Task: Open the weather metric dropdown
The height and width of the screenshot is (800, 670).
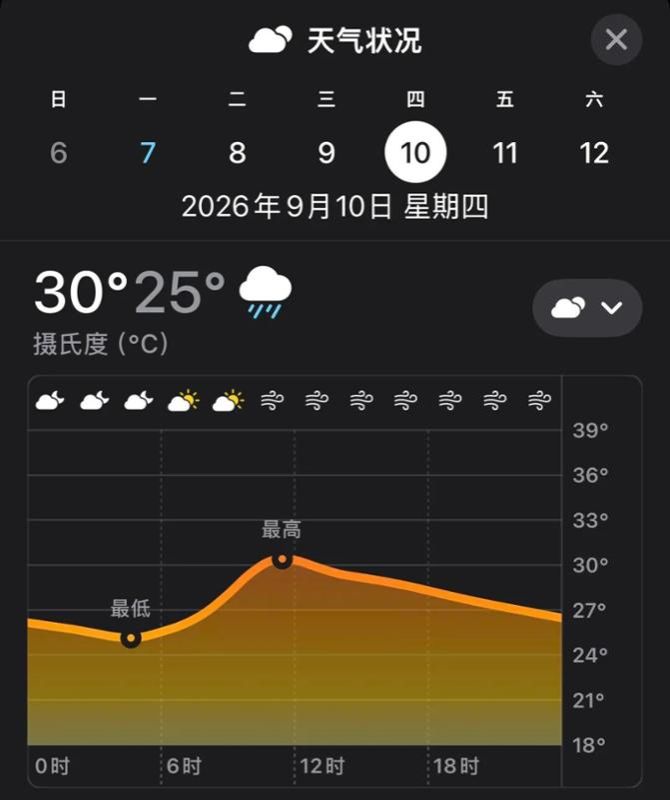Action: 587,308
